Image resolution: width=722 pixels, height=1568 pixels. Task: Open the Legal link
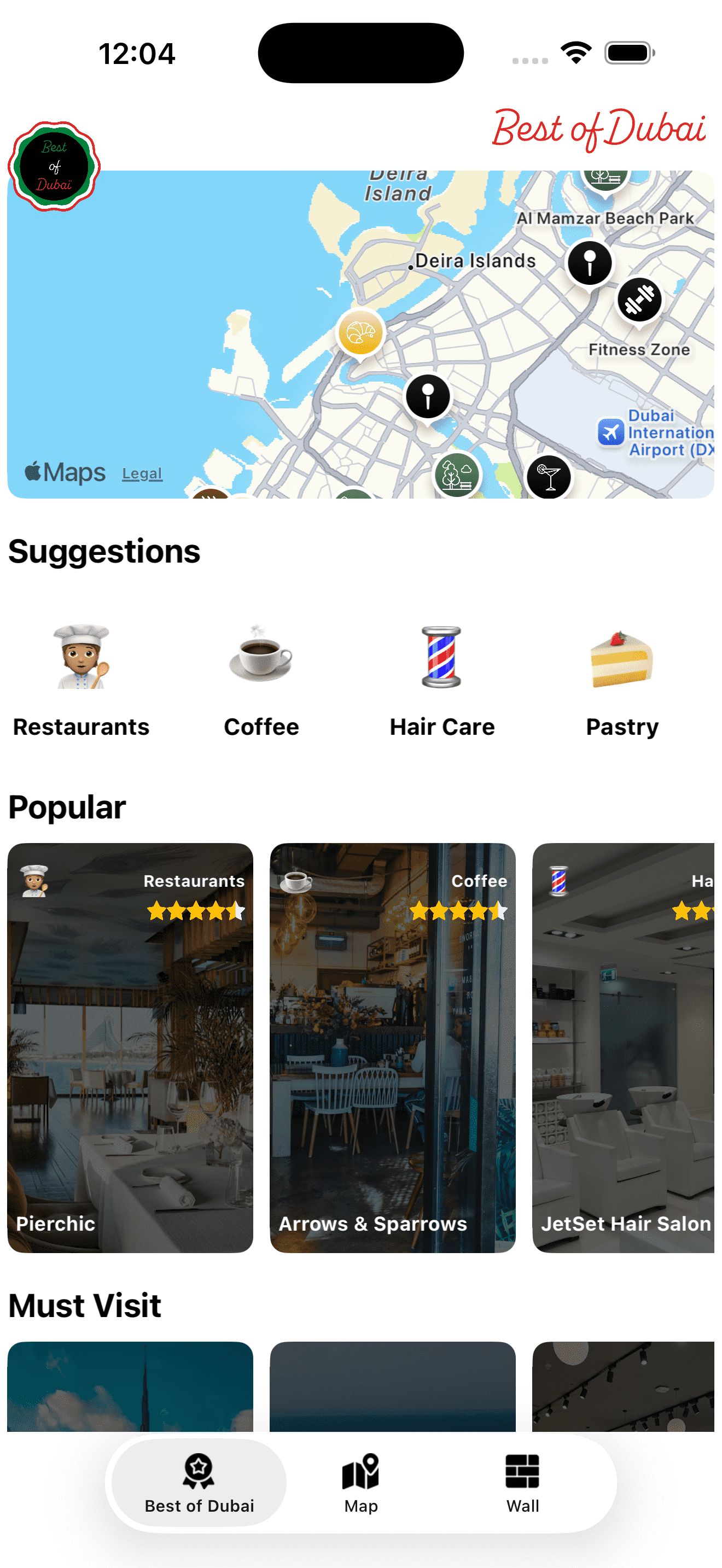tap(142, 473)
